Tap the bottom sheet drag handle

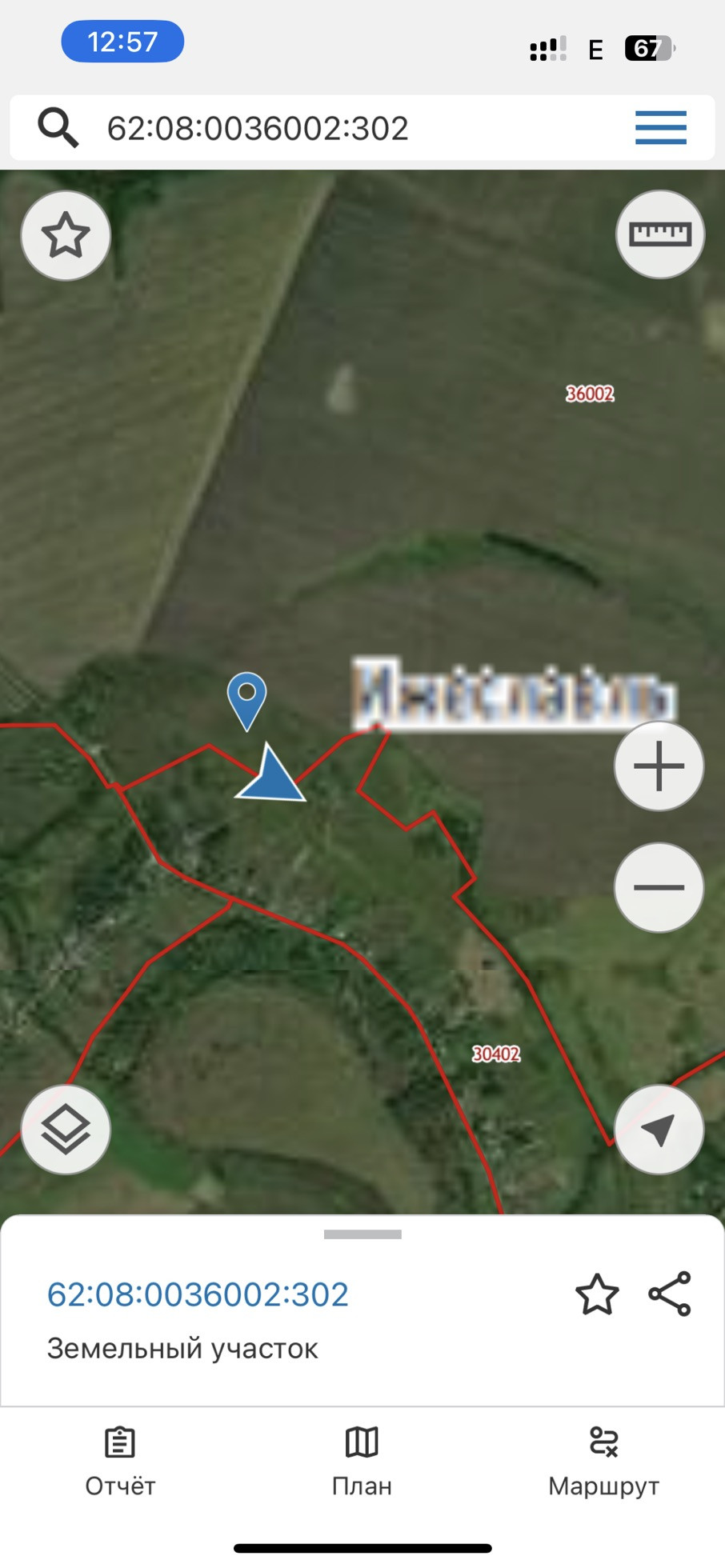pos(362,1234)
